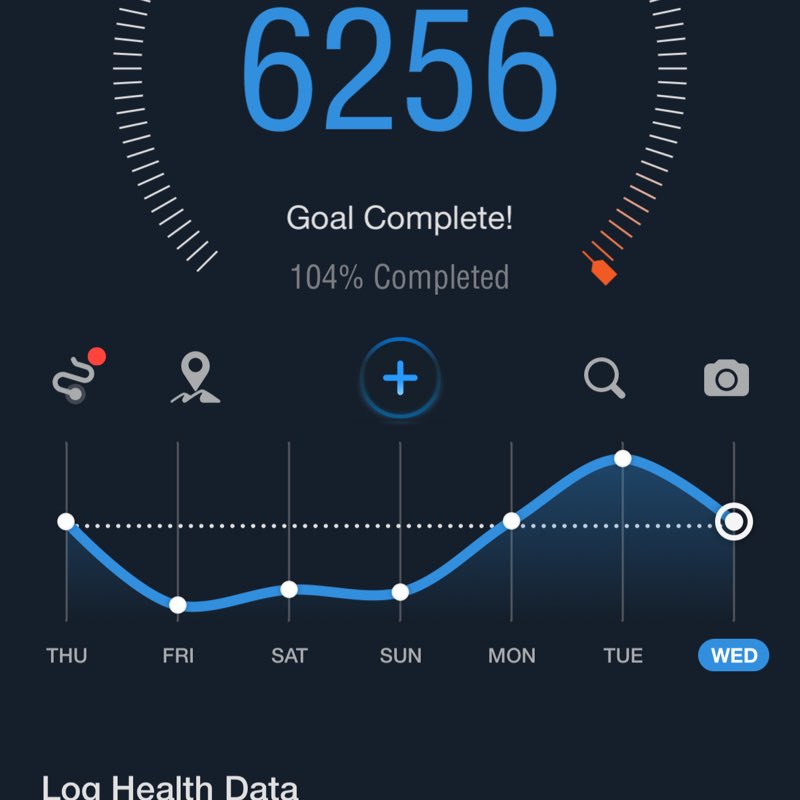
Task: Select Sunday on the weekly chart
Action: [x=400, y=656]
